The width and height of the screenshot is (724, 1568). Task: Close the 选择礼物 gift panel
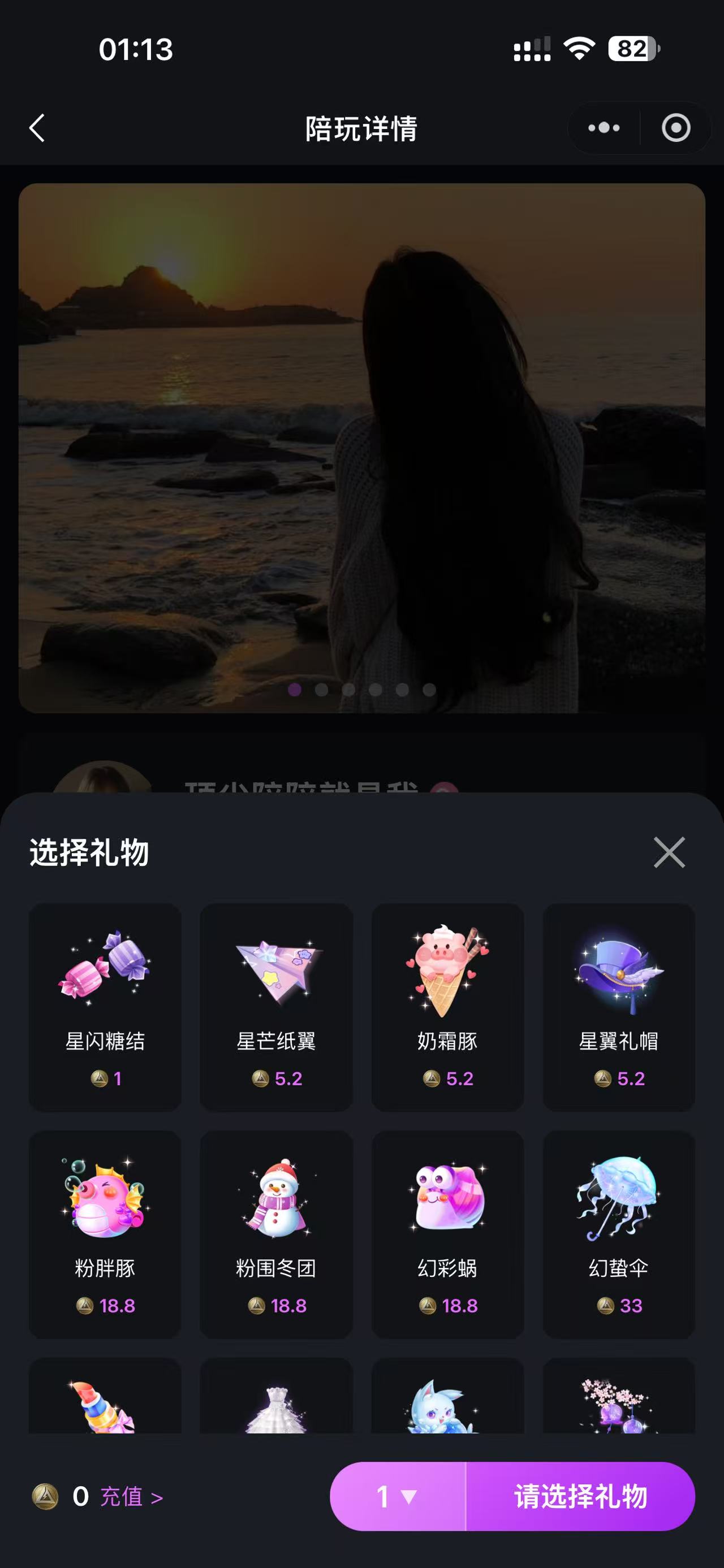tap(670, 854)
